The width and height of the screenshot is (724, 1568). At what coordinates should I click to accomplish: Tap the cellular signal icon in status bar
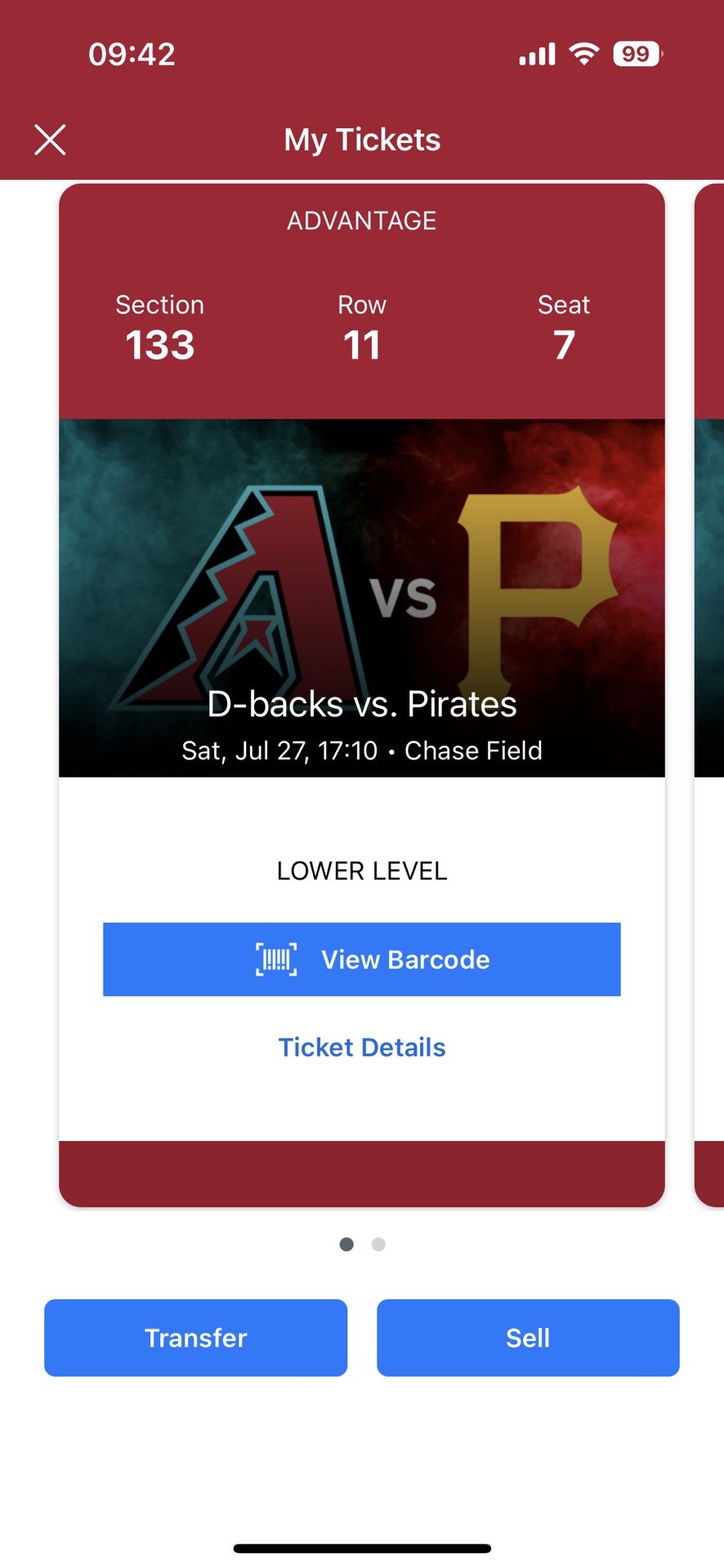click(x=535, y=52)
